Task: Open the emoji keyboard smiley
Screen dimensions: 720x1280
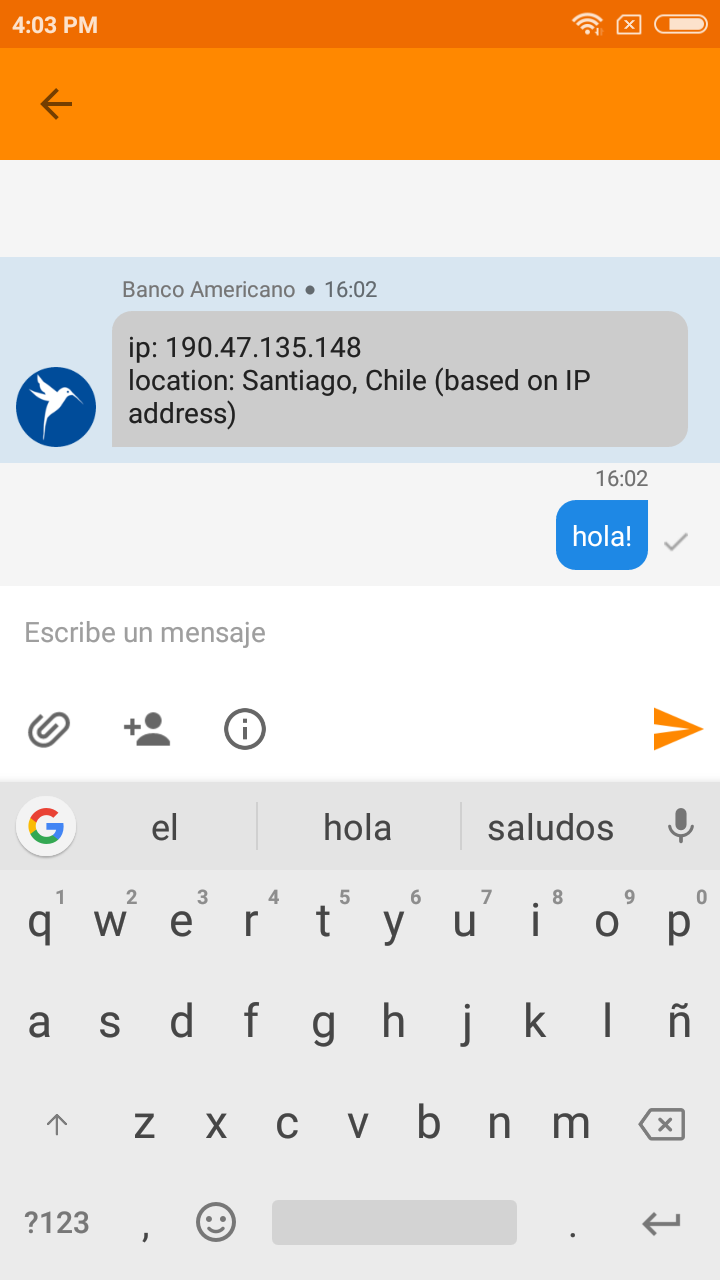Action: click(216, 1222)
